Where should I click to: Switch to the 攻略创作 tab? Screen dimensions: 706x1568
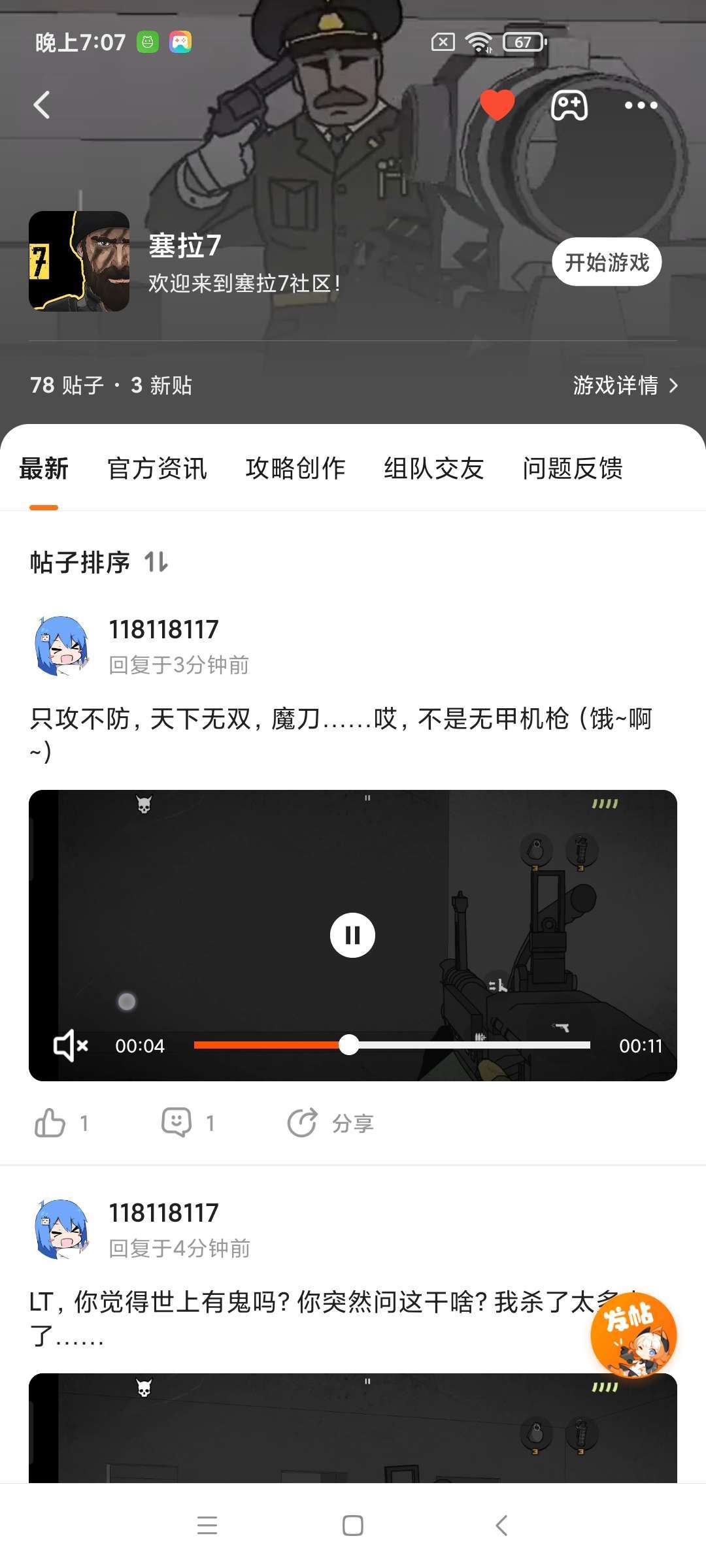(x=295, y=468)
